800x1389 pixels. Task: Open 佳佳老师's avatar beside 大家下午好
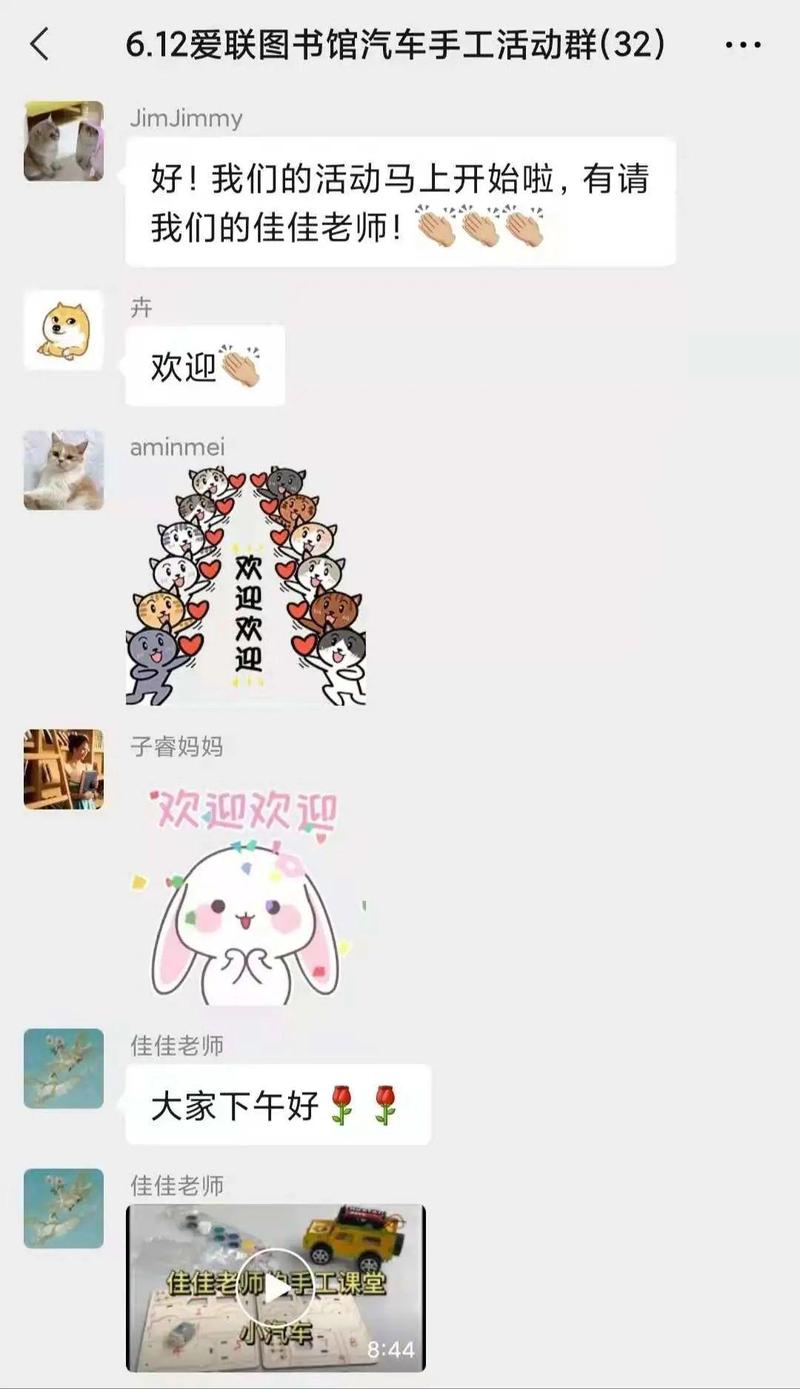tap(64, 1069)
